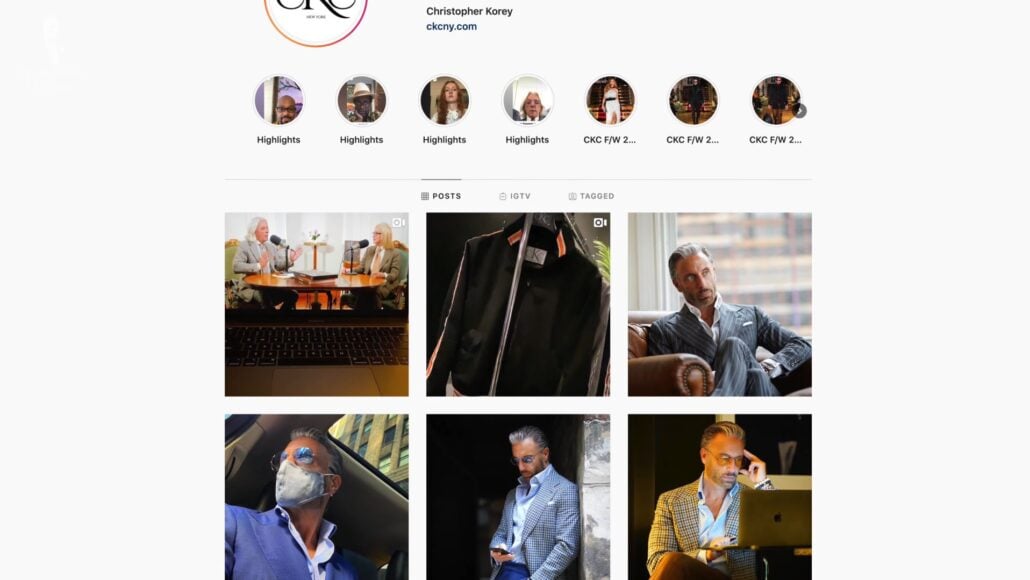Open the highlight with the man in a hat
The height and width of the screenshot is (580, 1030).
(361, 100)
